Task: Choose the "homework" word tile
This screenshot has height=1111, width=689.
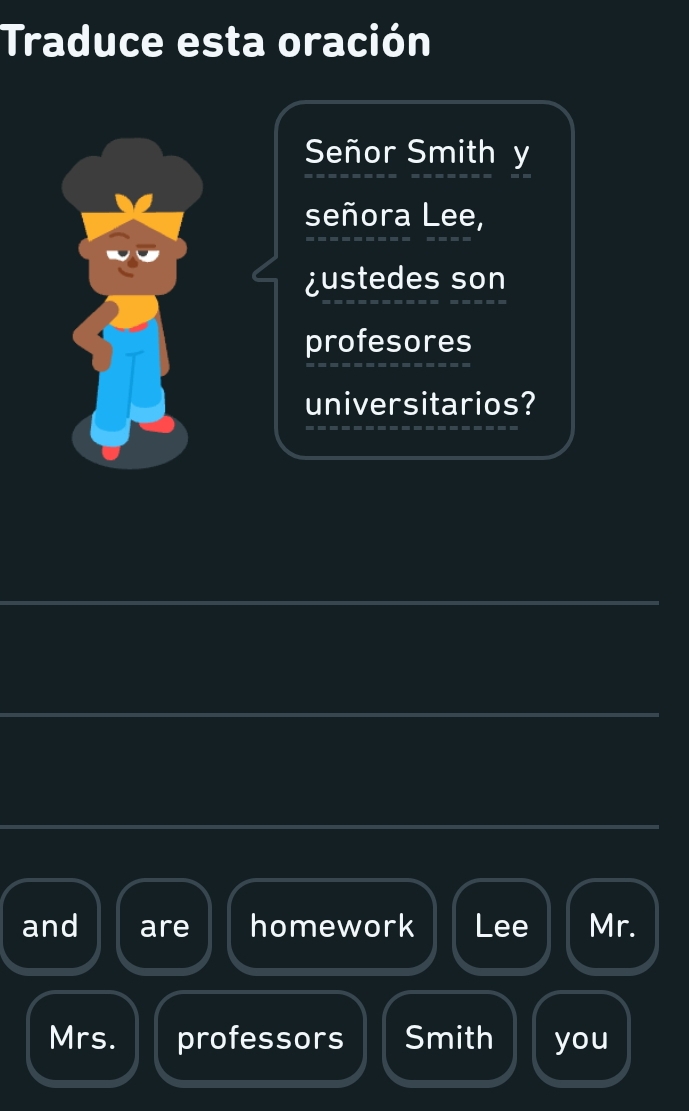Action: [332, 927]
